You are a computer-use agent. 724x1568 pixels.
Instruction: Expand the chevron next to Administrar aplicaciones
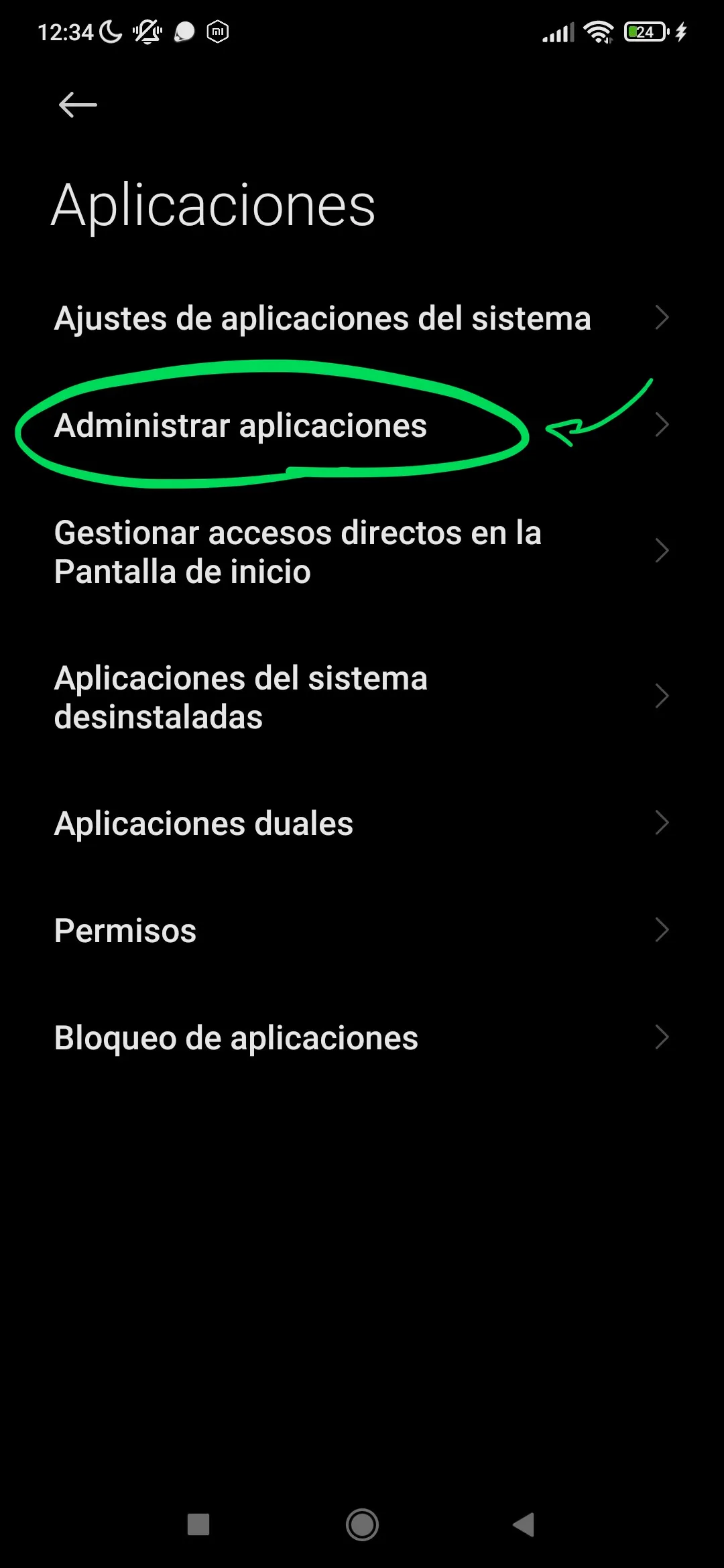662,425
